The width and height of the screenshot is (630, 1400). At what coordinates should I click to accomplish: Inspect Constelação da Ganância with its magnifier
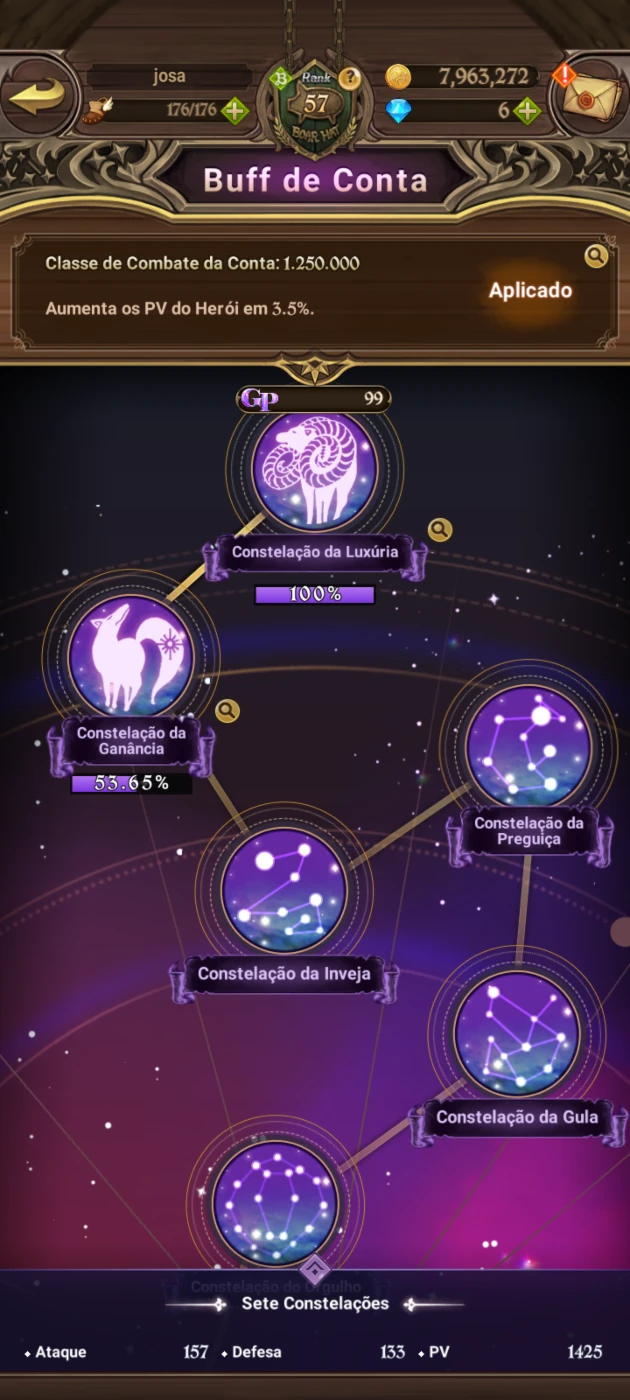[x=228, y=711]
